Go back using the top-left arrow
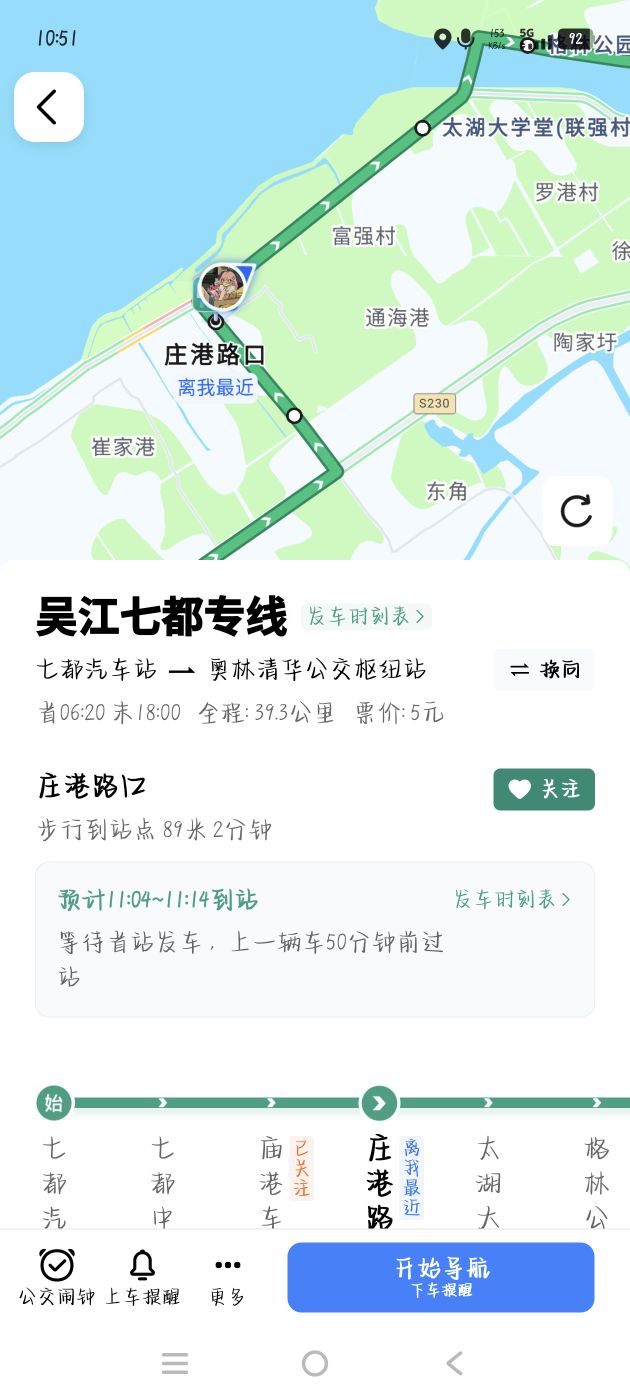 (x=48, y=107)
